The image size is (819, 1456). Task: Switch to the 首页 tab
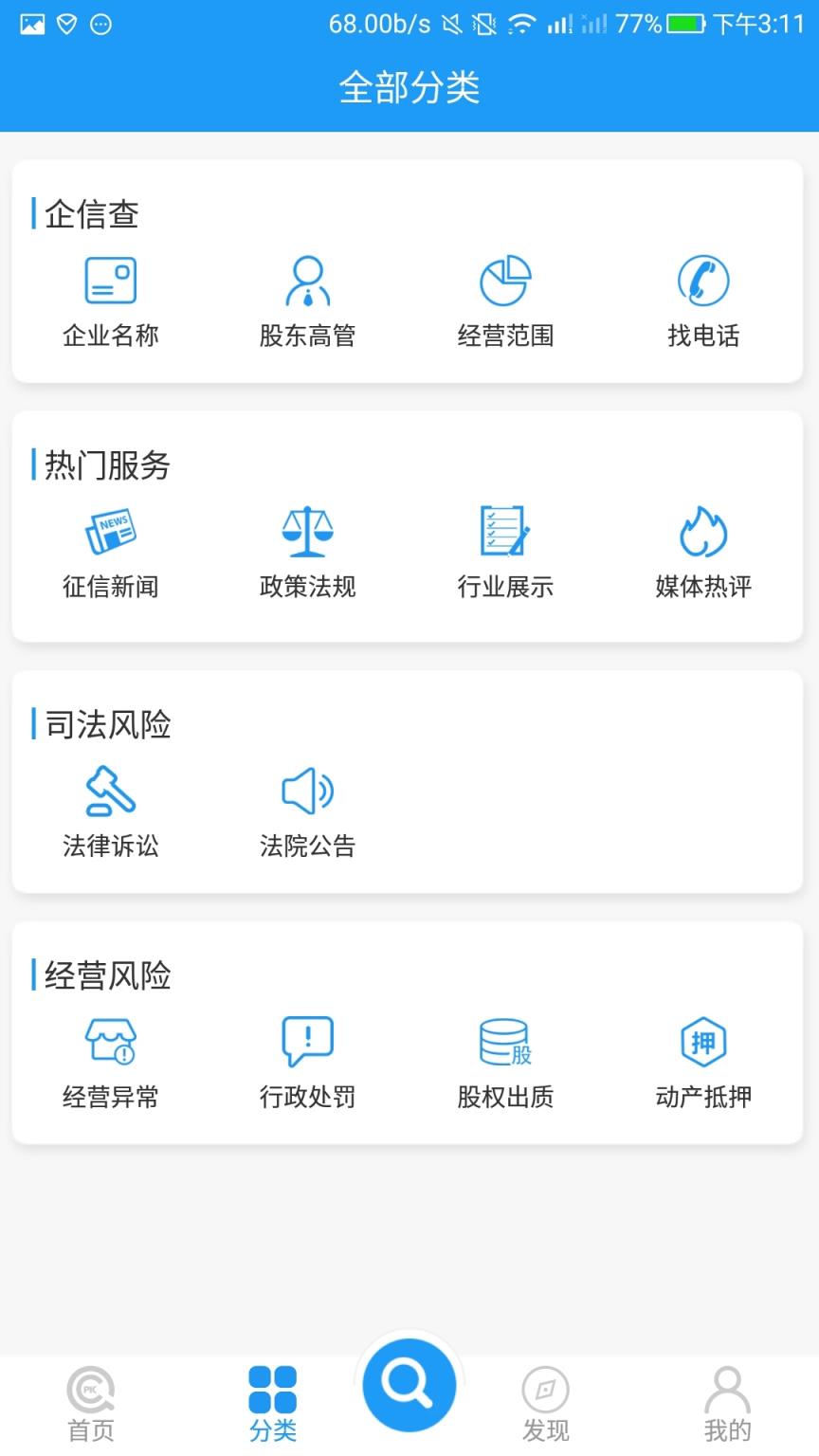90,1403
